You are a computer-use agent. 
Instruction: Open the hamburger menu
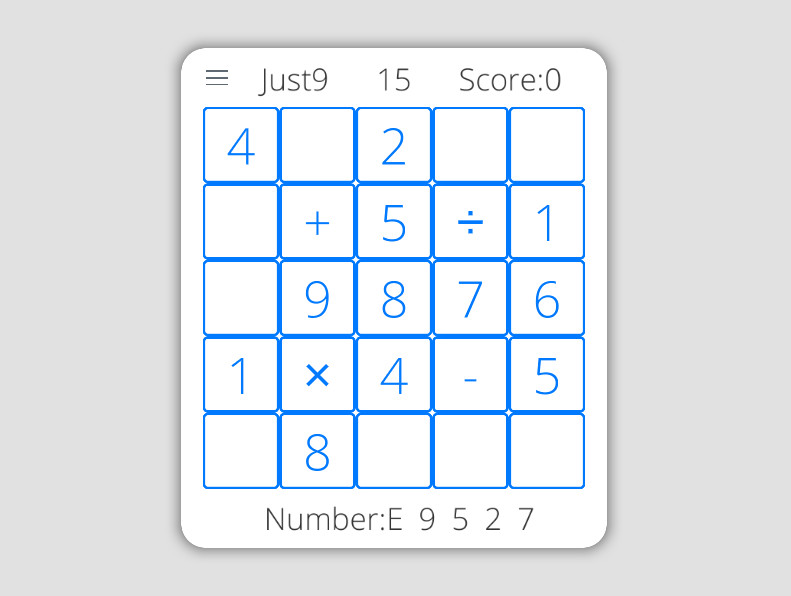[x=217, y=78]
